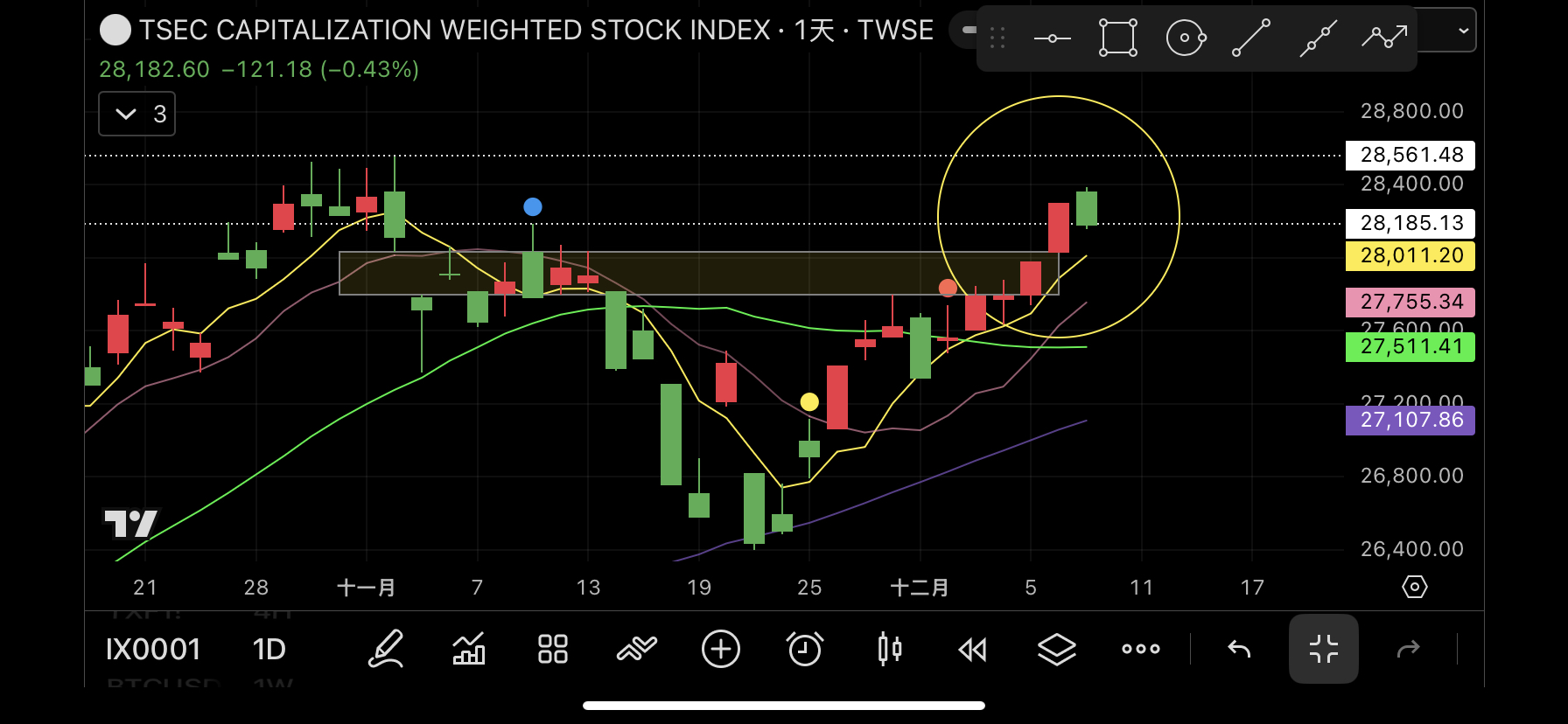The image size is (1568, 724).
Task: Select the horizontal line tool
Action: point(1052,38)
